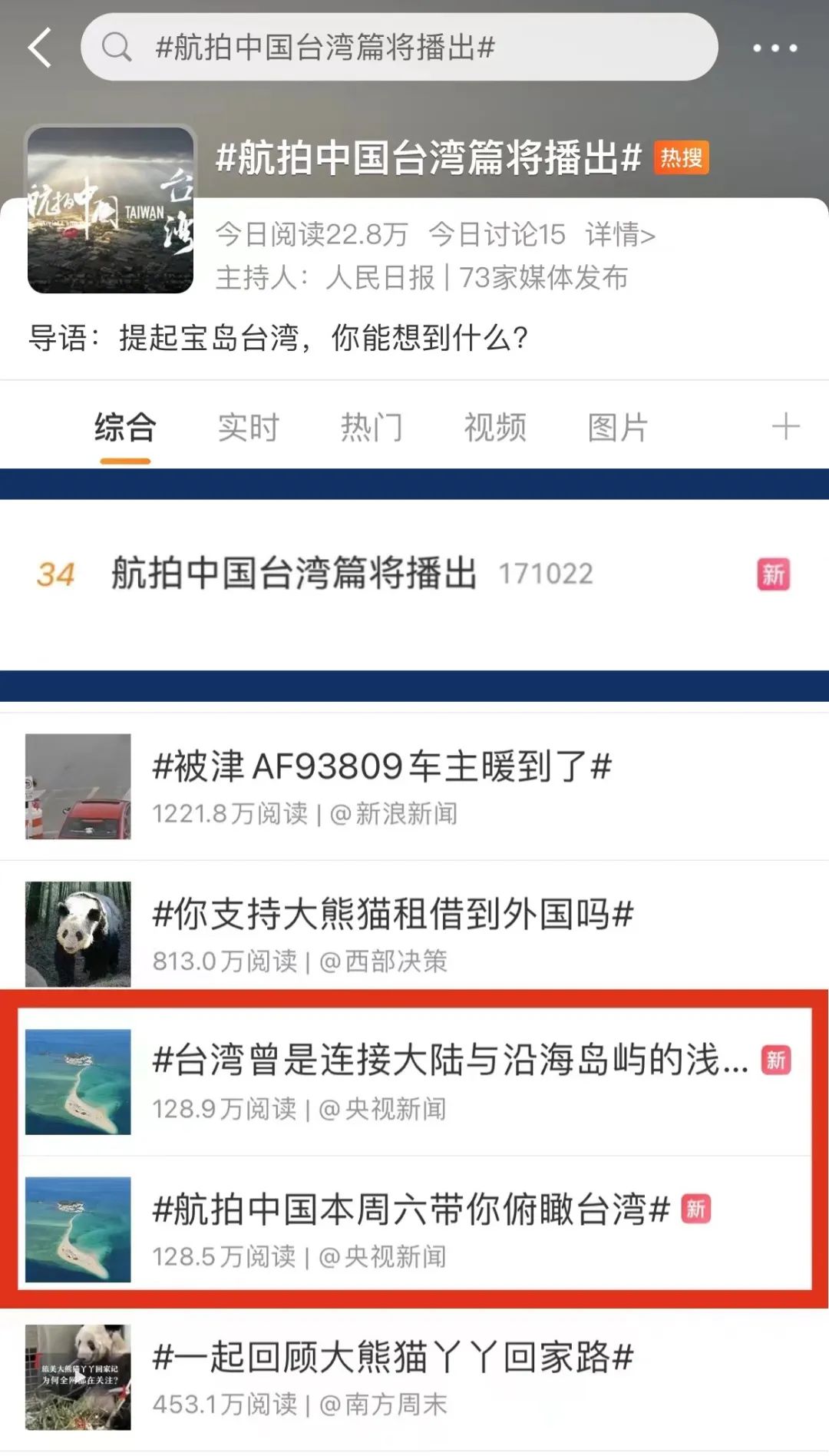829x1456 pixels.
Task: Select the 实时 tab
Action: pyautogui.click(x=247, y=427)
